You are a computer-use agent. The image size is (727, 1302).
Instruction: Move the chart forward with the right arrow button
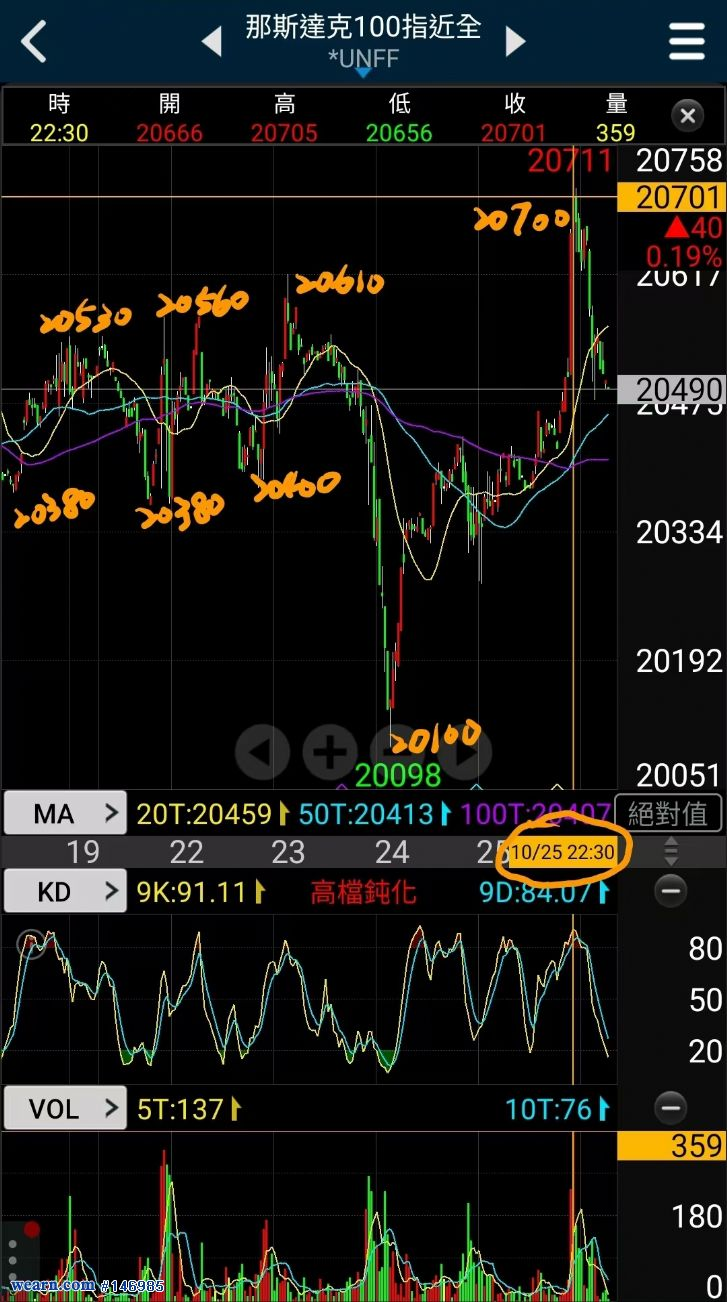[x=463, y=752]
